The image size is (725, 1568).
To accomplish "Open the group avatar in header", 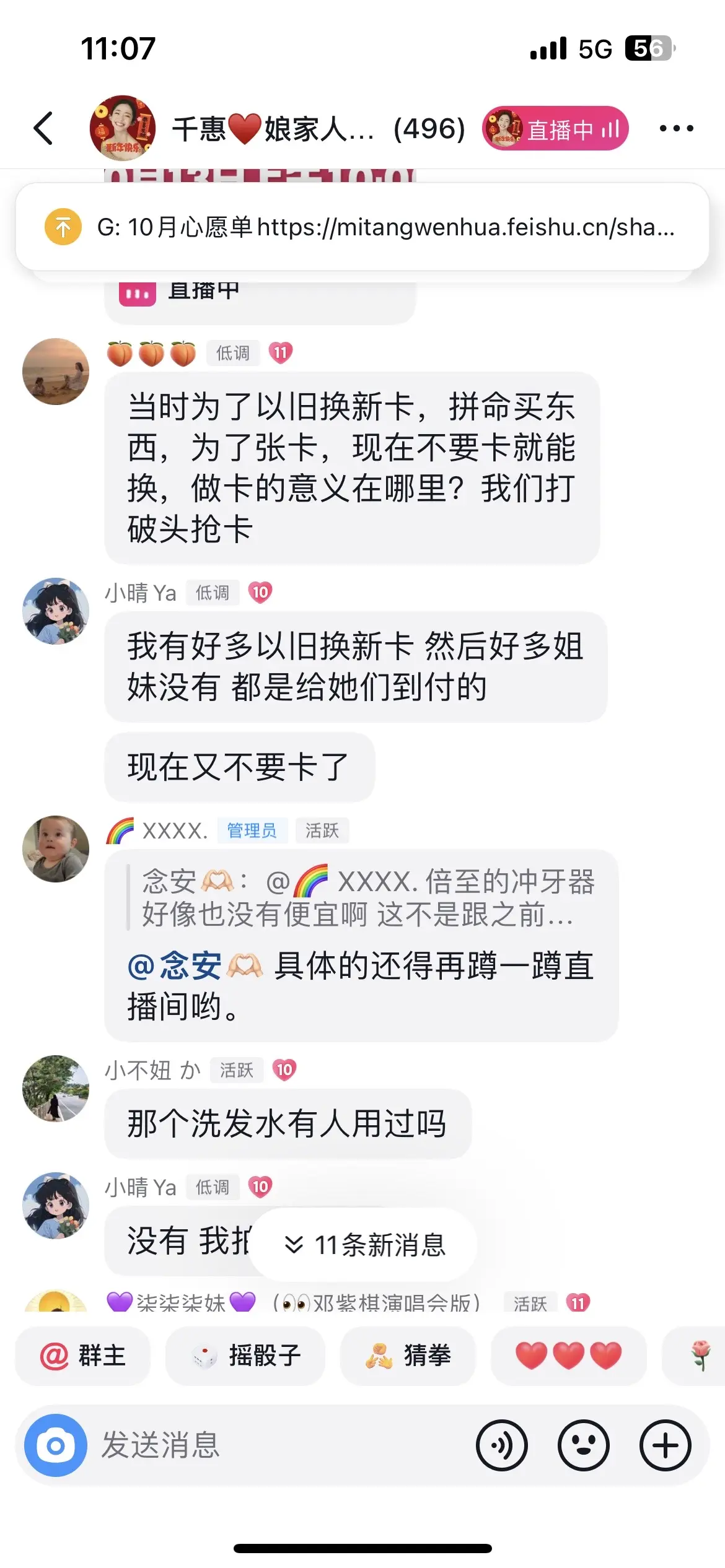I will [x=122, y=128].
